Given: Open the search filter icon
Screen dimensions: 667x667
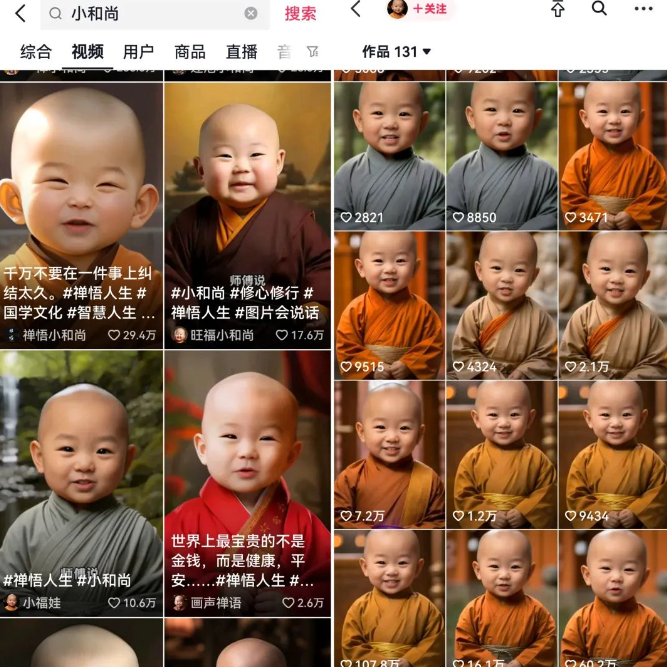Looking at the screenshot, I should click(313, 52).
